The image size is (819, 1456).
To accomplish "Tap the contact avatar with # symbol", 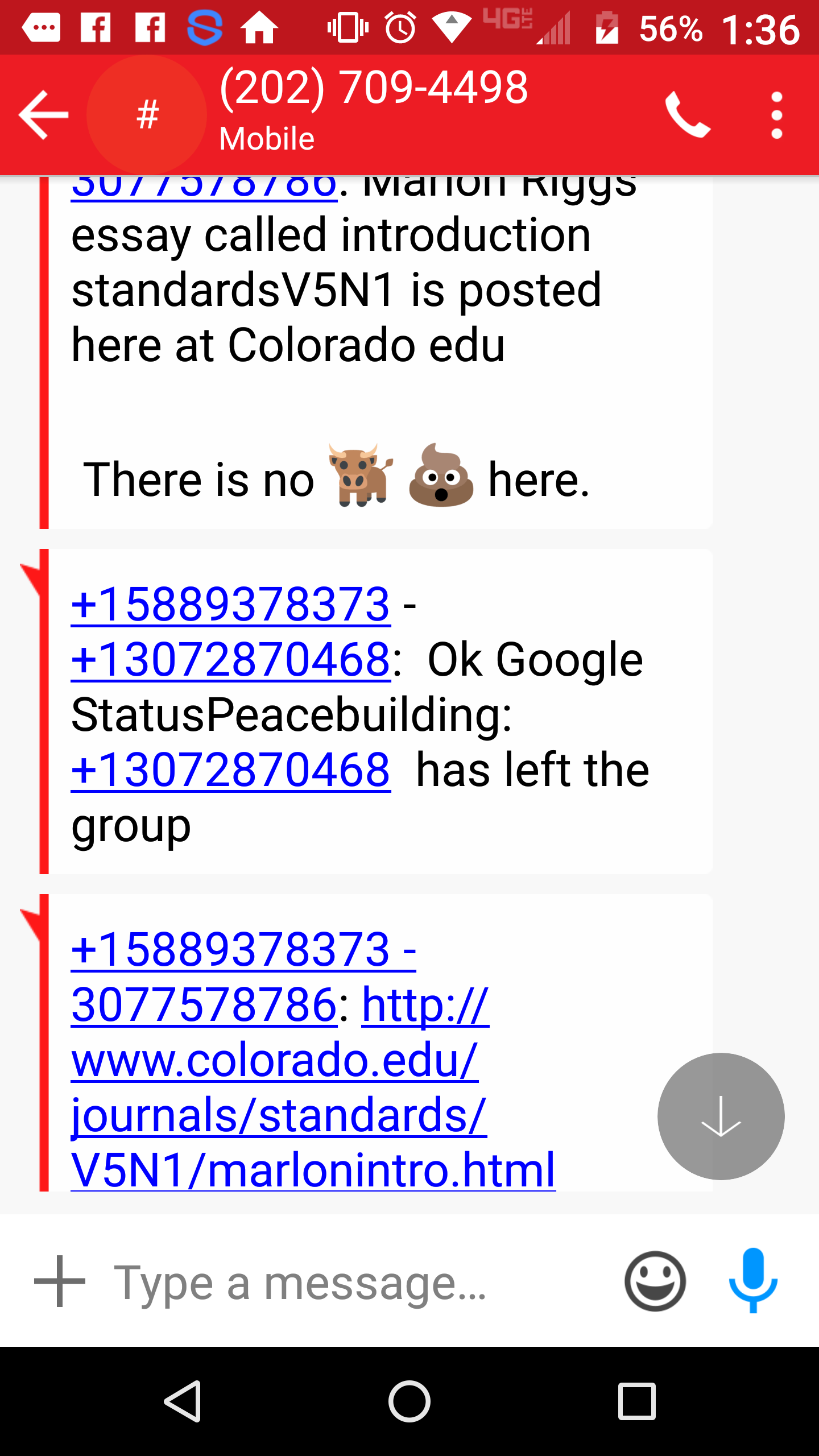I will (x=147, y=115).
